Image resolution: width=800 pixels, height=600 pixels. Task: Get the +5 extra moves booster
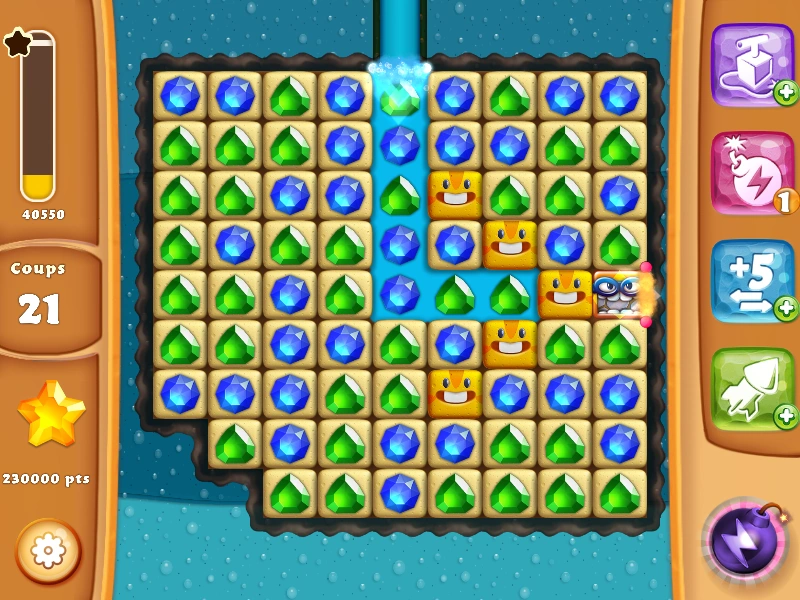(752, 281)
